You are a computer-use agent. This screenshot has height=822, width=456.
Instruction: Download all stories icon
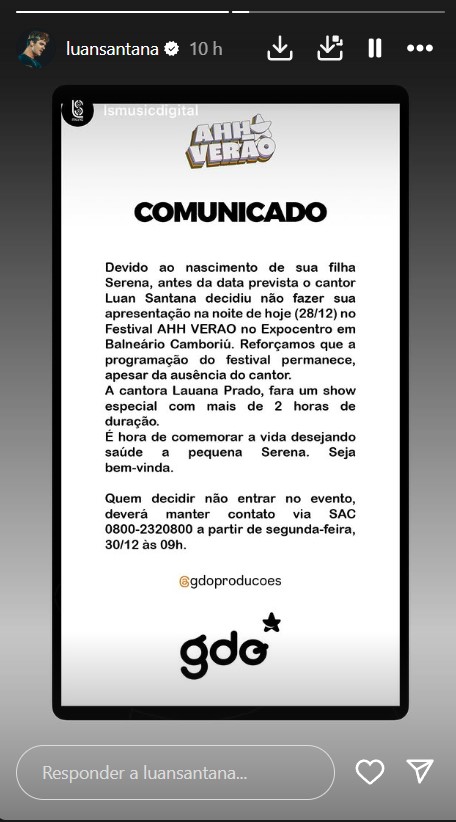click(330, 48)
